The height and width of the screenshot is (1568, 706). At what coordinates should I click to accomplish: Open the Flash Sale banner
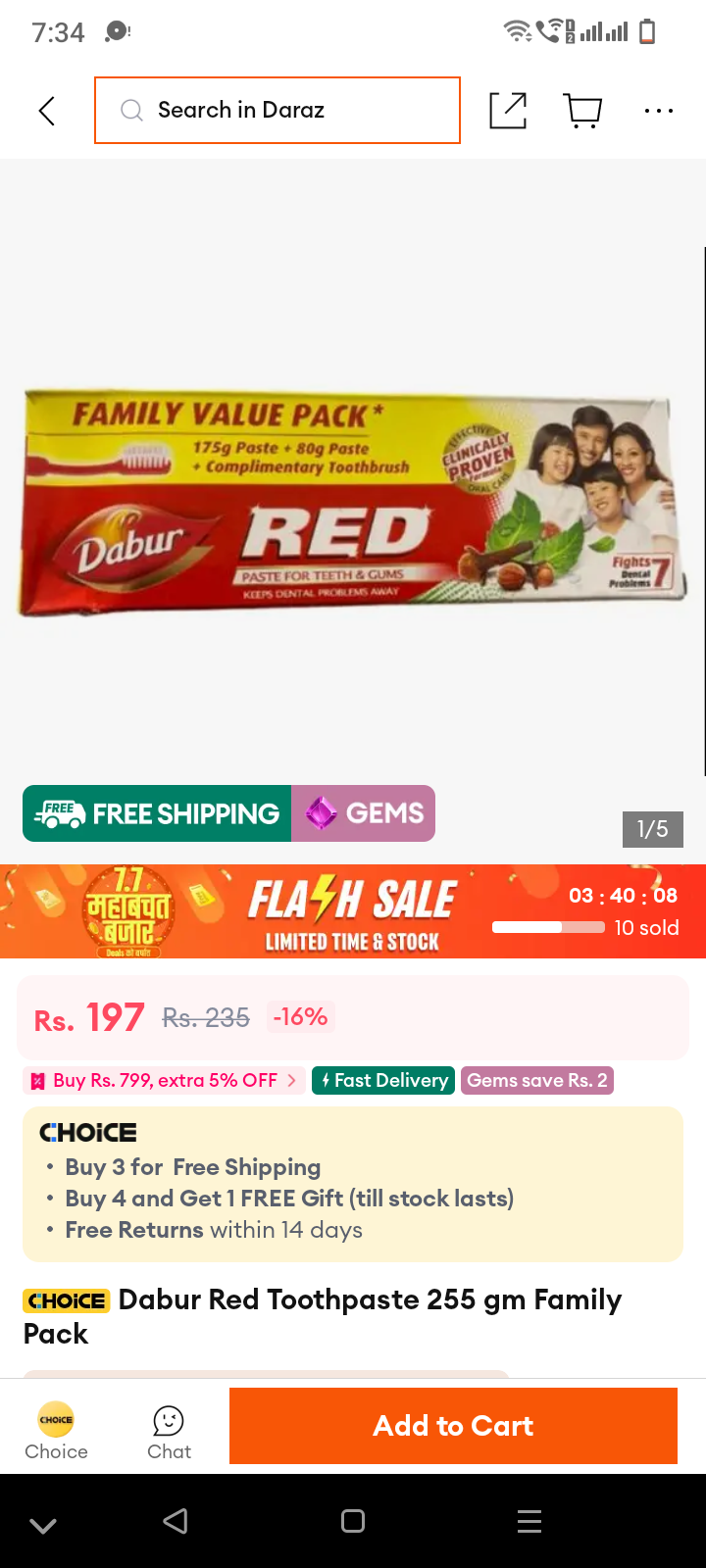click(x=353, y=911)
